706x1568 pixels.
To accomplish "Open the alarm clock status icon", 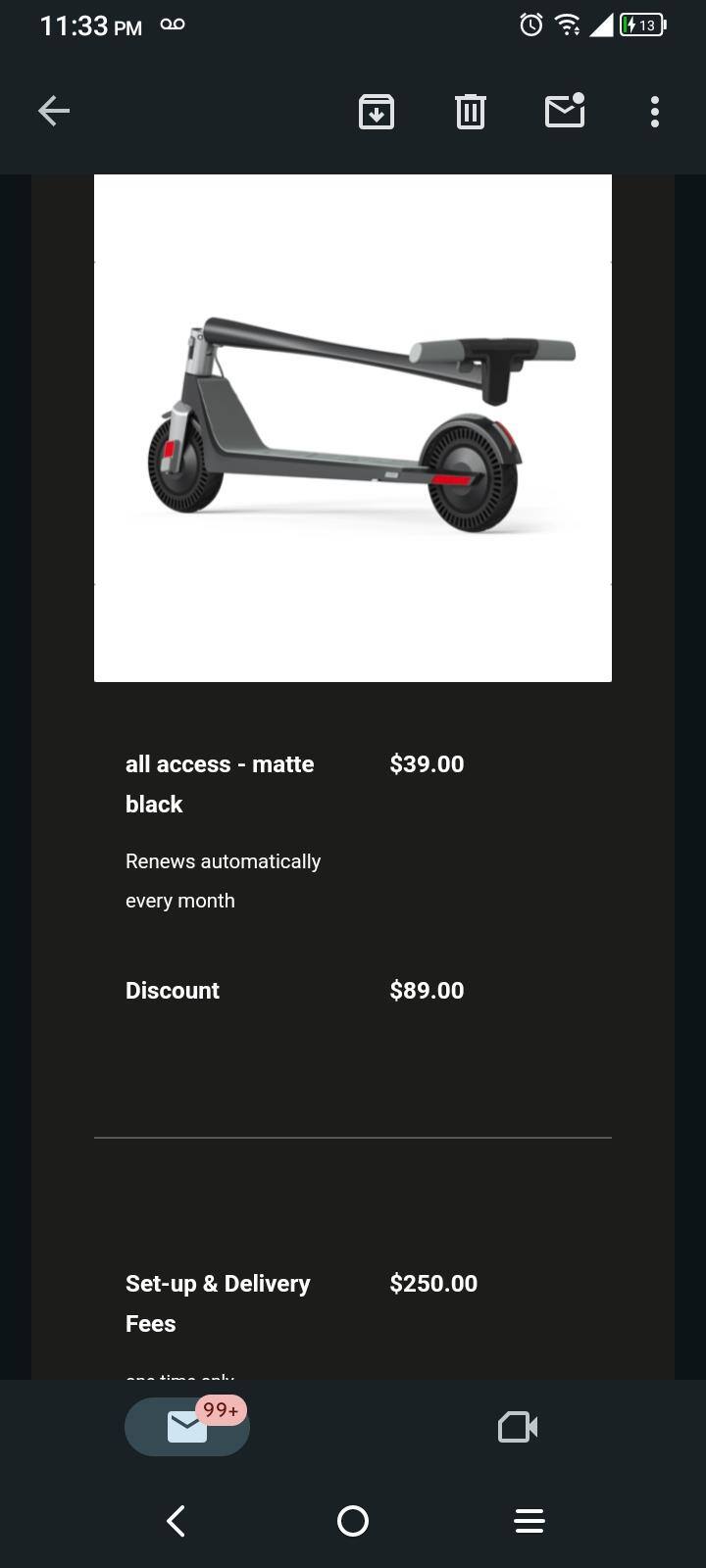I will click(529, 25).
